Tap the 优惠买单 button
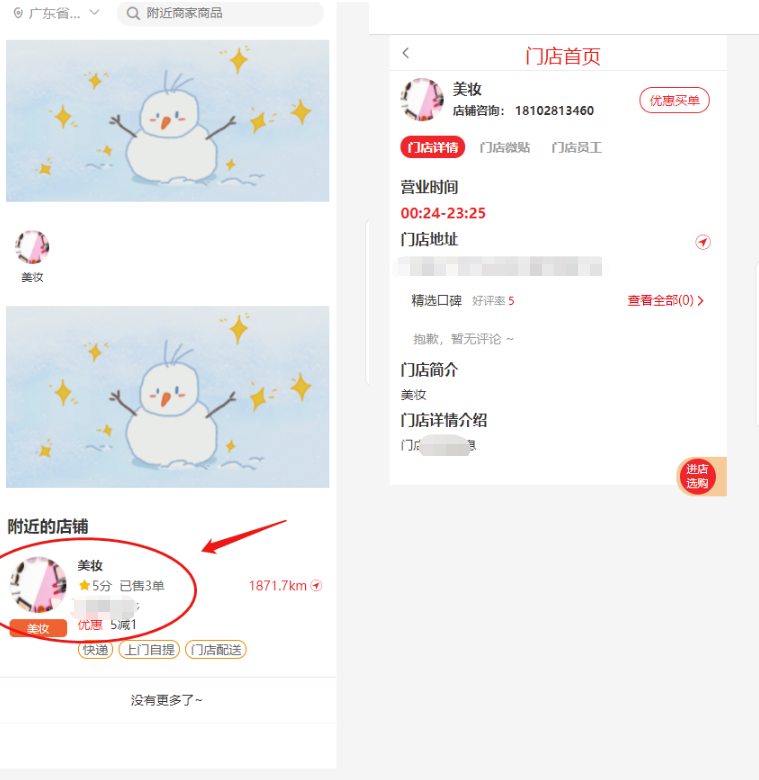The image size is (759, 780). 675,100
